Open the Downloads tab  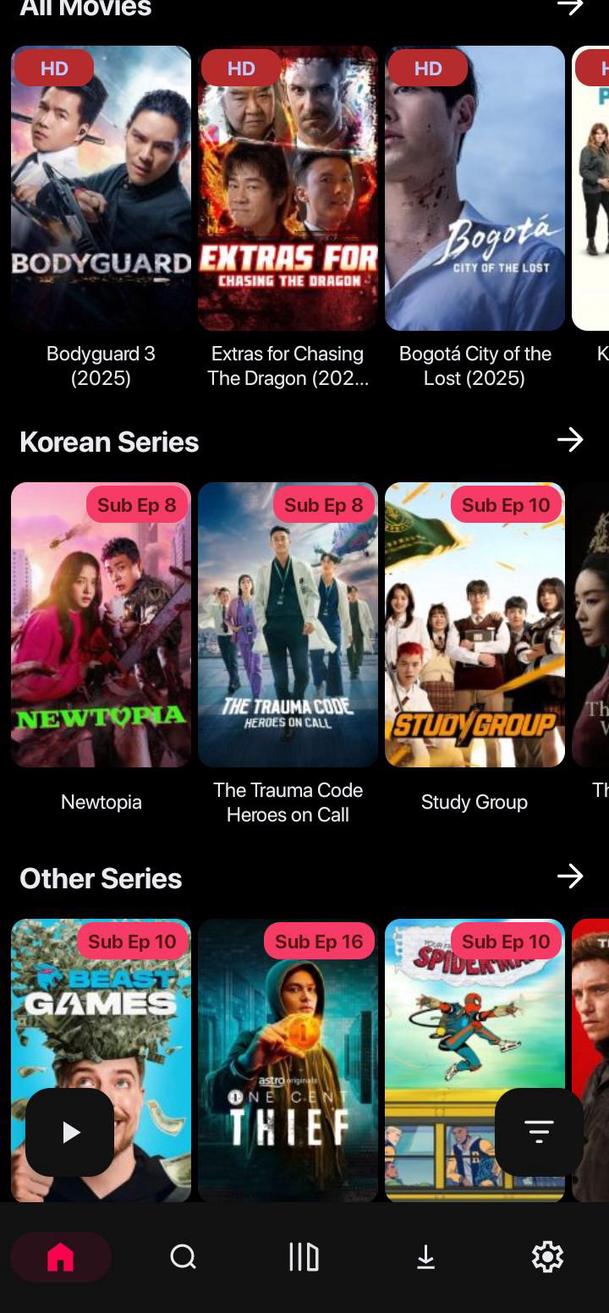coord(426,1257)
